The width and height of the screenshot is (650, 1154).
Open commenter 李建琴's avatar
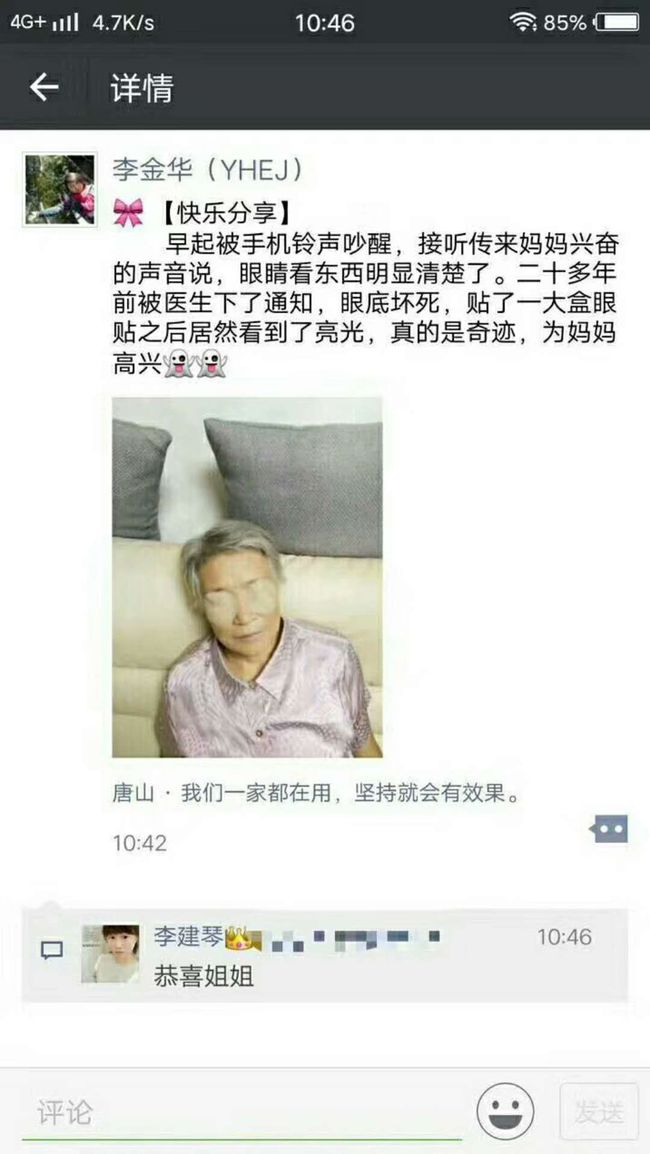click(110, 954)
